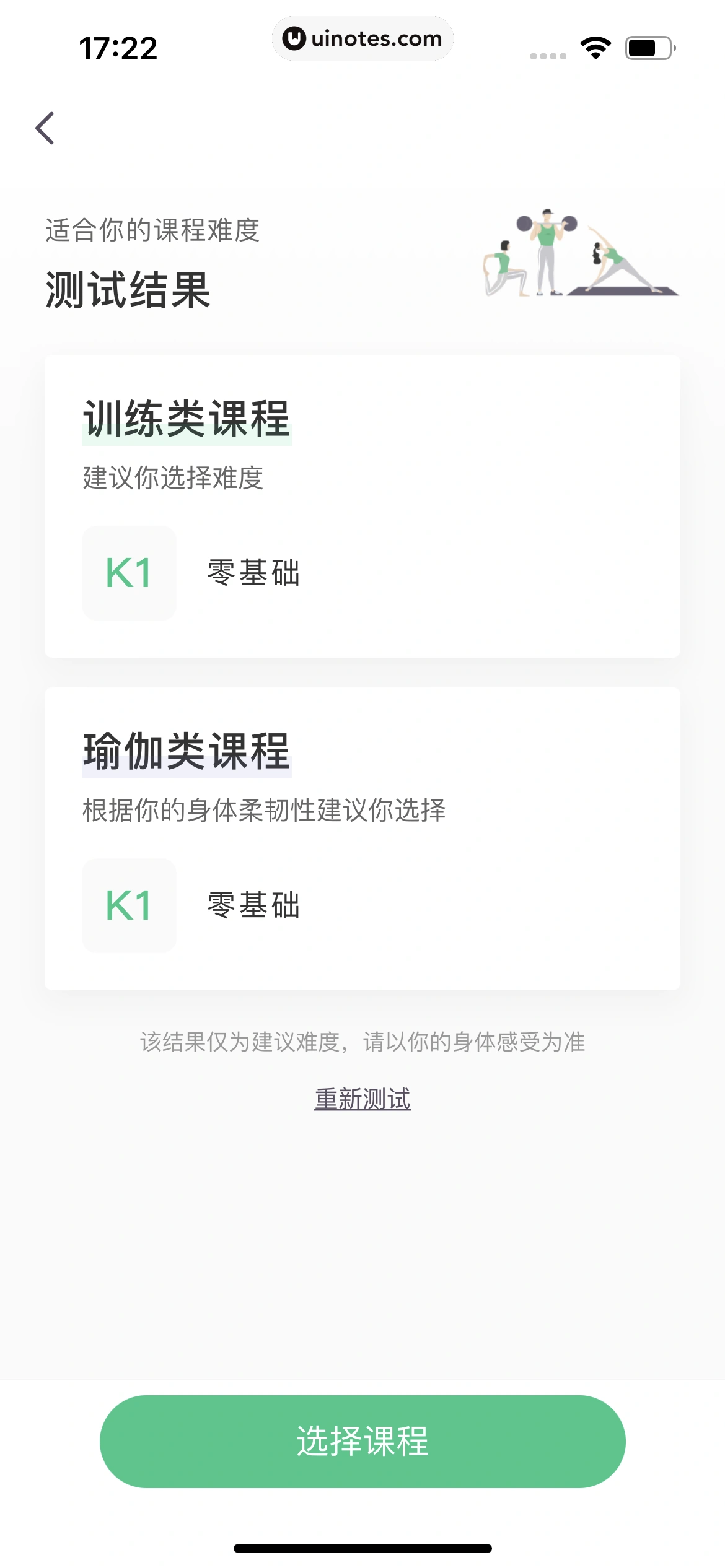Expand the 瑜伽类课程 card

[x=362, y=842]
